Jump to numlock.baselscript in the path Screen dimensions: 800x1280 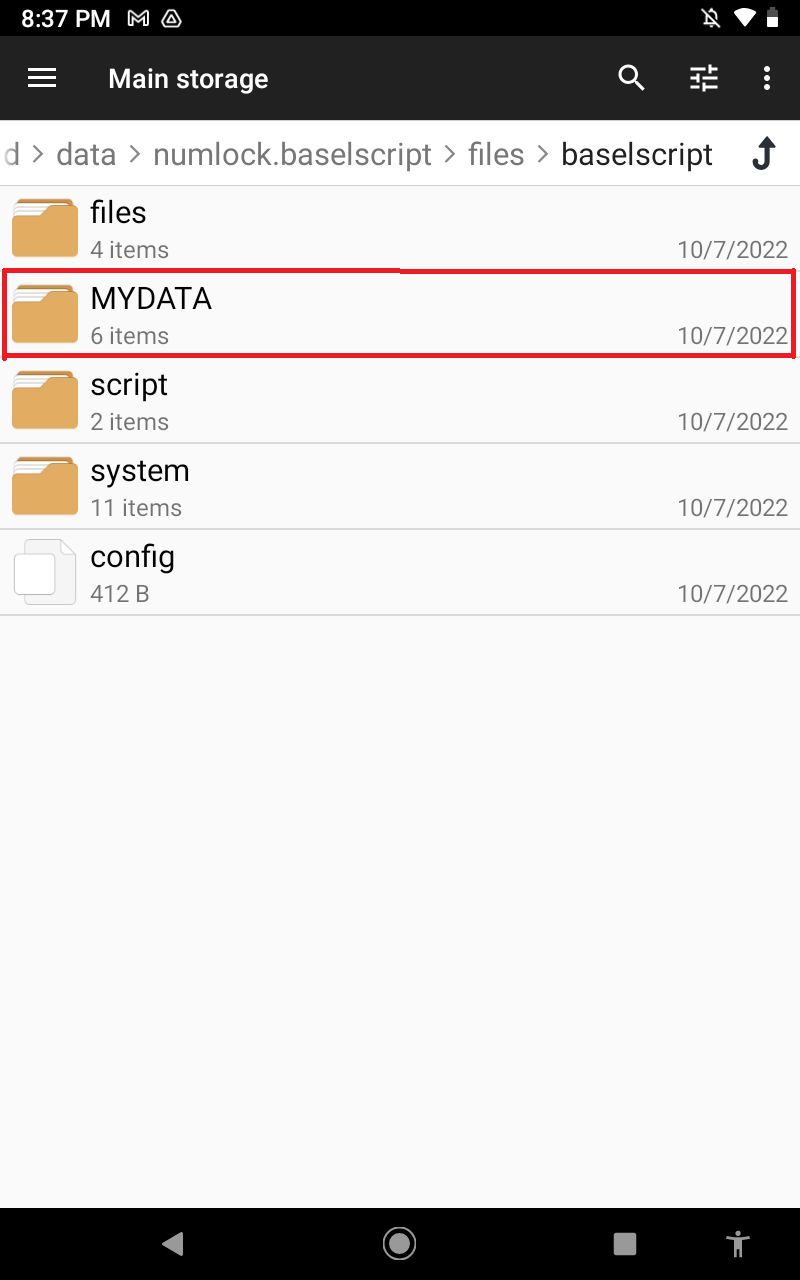tap(292, 154)
